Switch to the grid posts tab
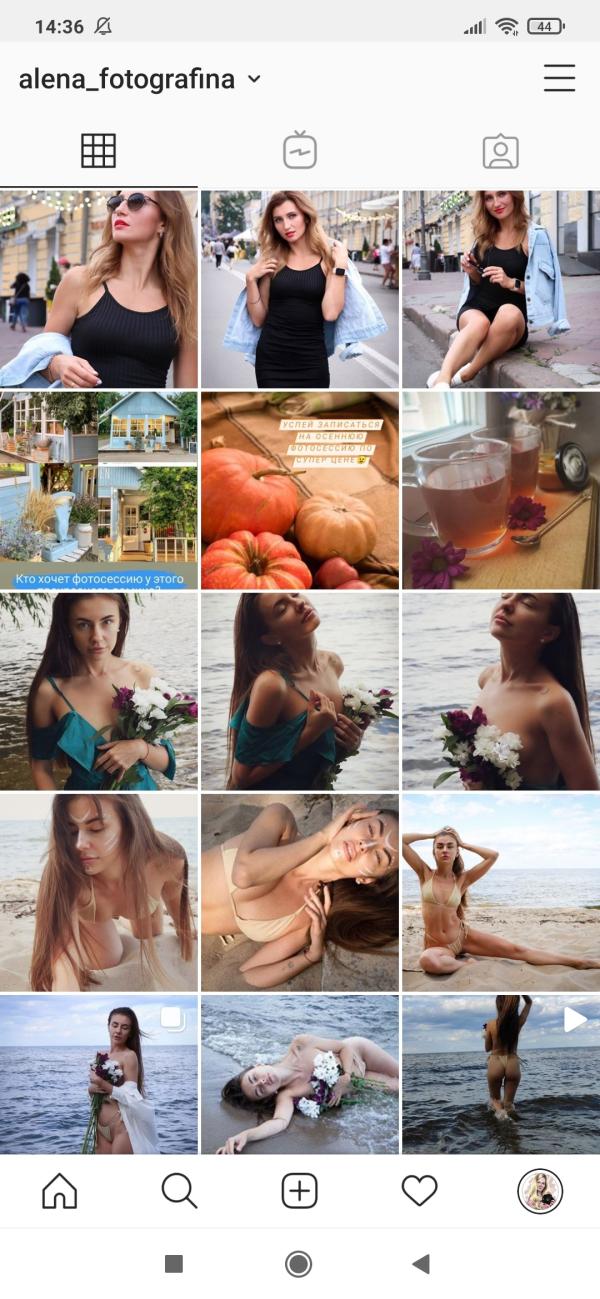Viewport: 600px width, 1299px height. point(99,151)
